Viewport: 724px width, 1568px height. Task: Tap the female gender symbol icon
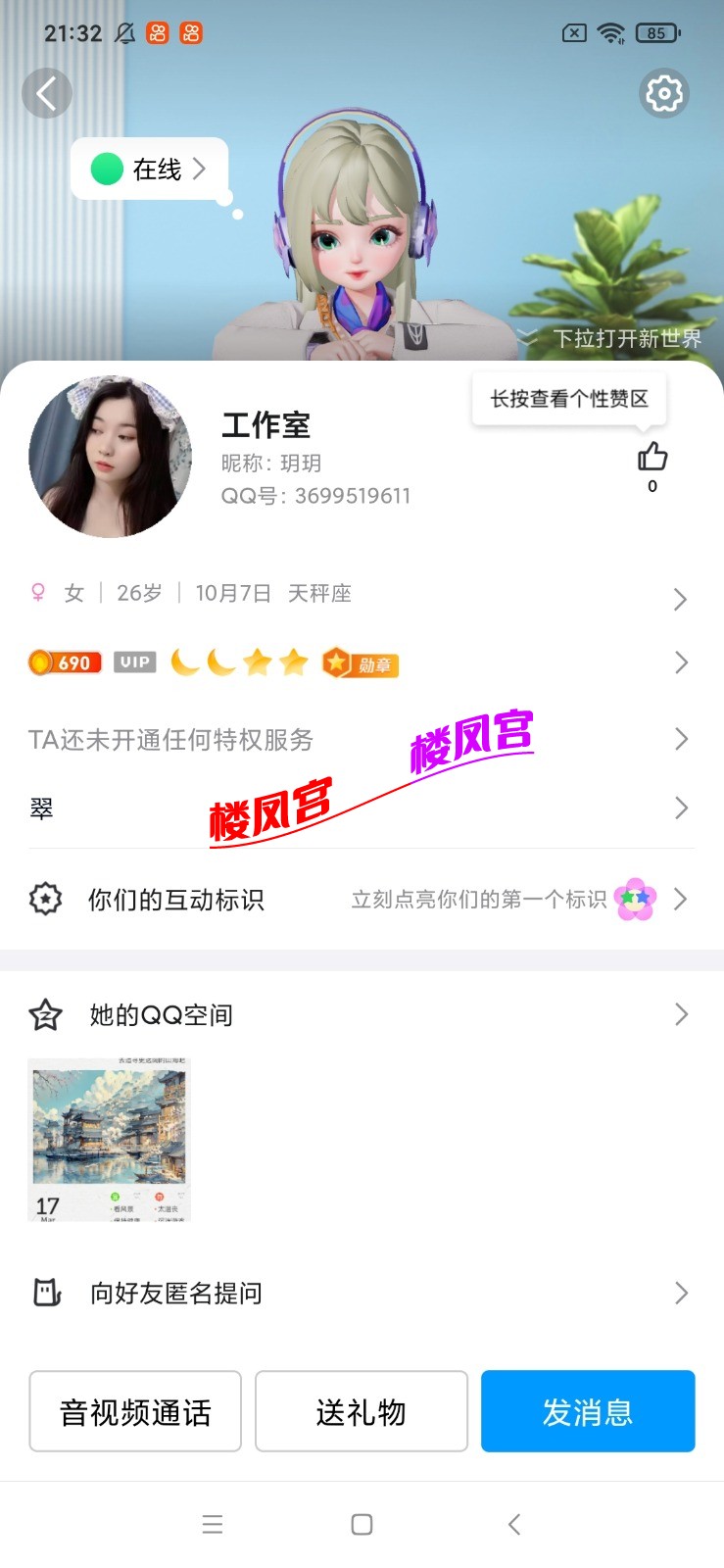[x=37, y=592]
